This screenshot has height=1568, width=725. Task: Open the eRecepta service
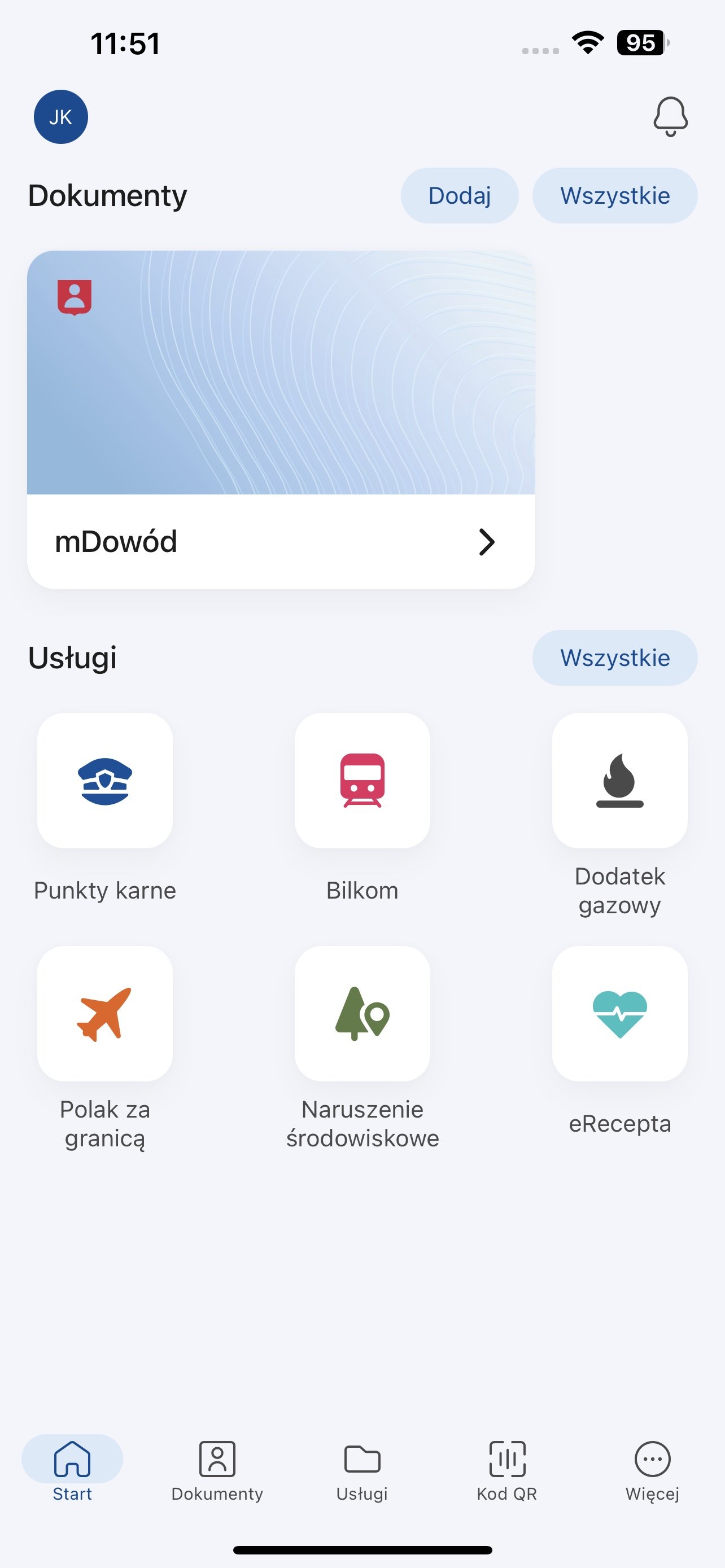619,1041
